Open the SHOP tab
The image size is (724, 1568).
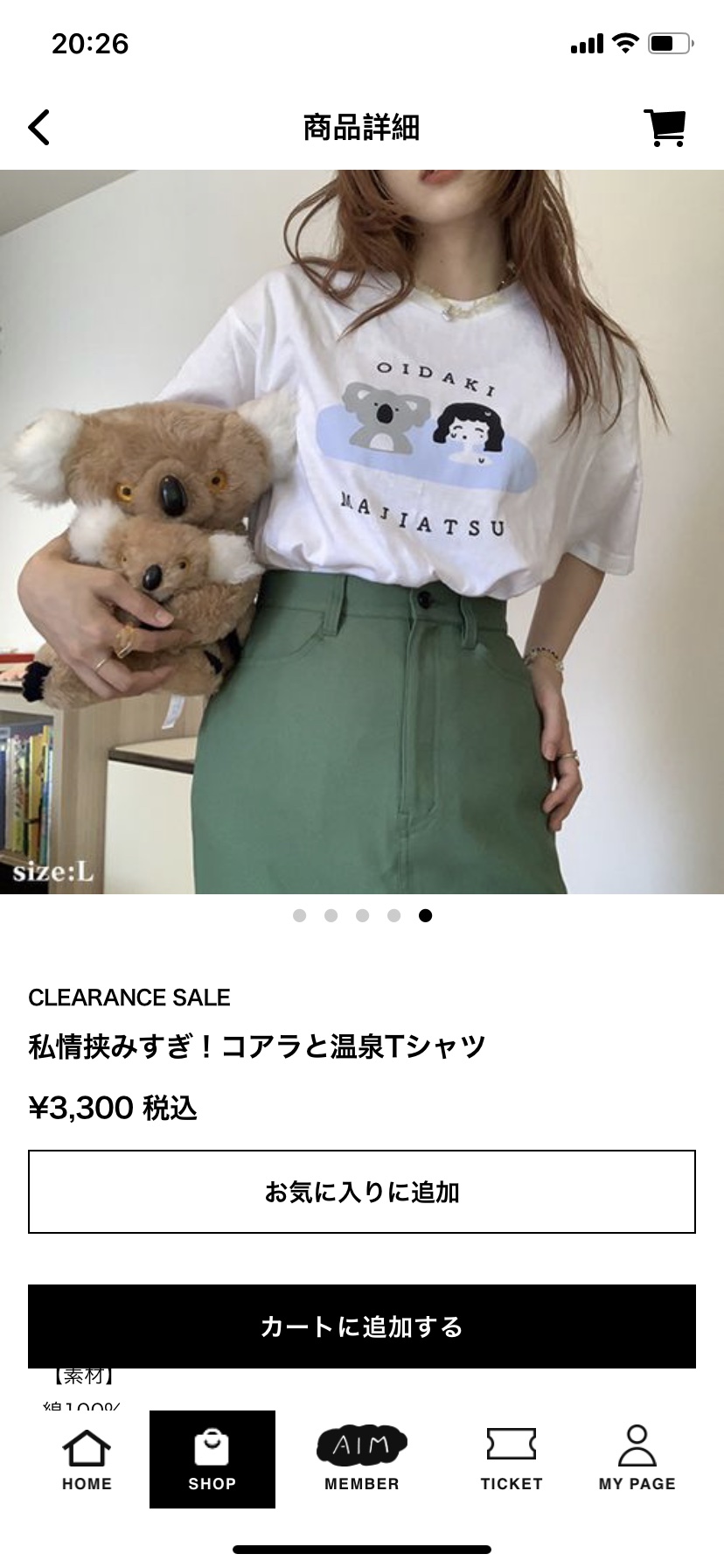[212, 1459]
